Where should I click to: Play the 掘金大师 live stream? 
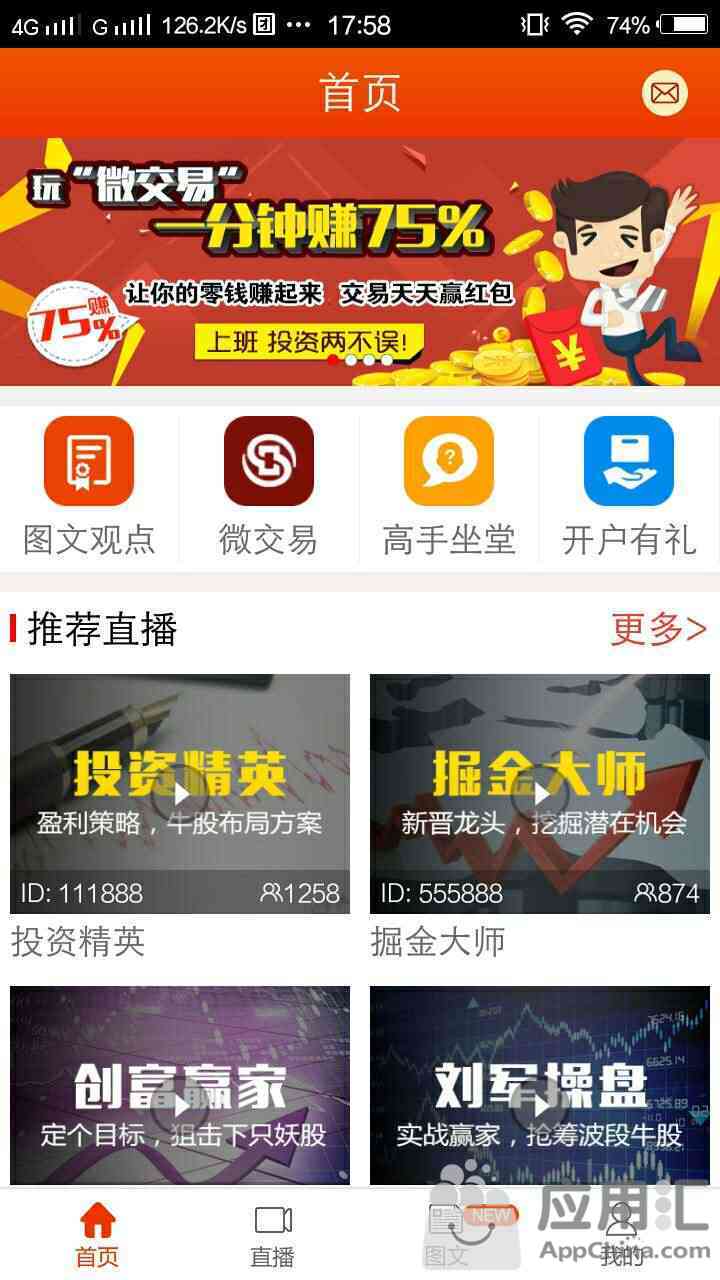(540, 794)
